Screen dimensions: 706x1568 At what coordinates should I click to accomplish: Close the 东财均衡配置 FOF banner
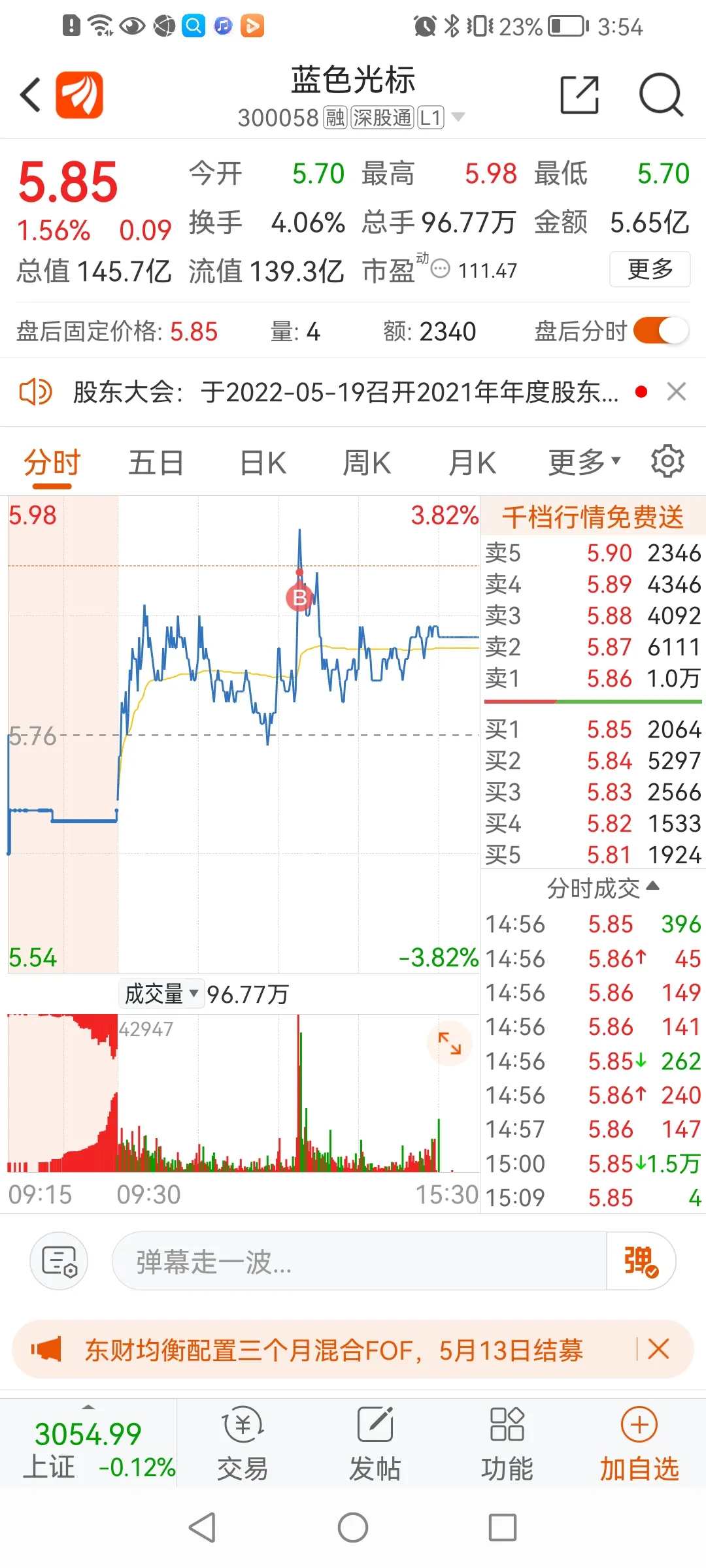tap(658, 1349)
